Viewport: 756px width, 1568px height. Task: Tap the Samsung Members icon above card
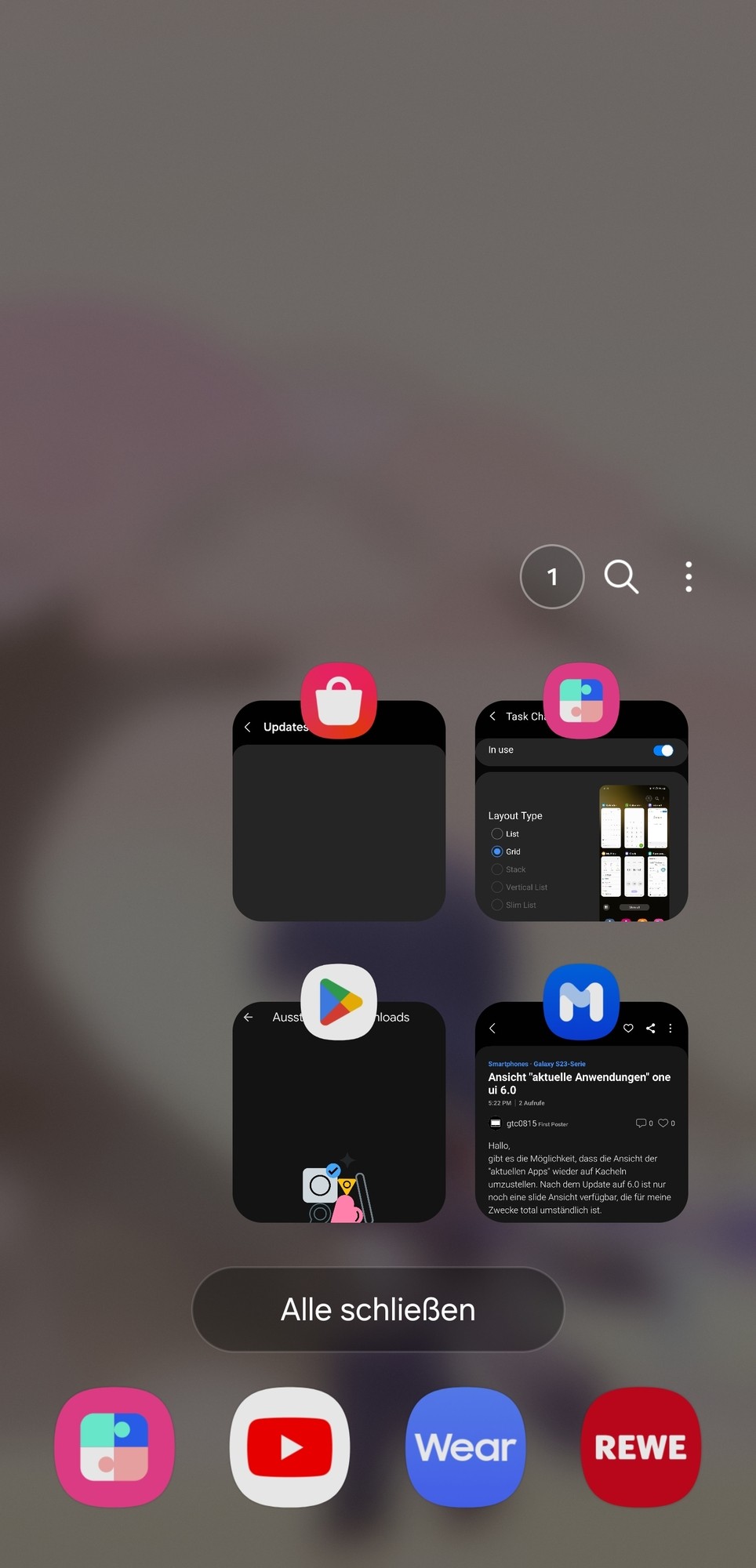point(581,1002)
